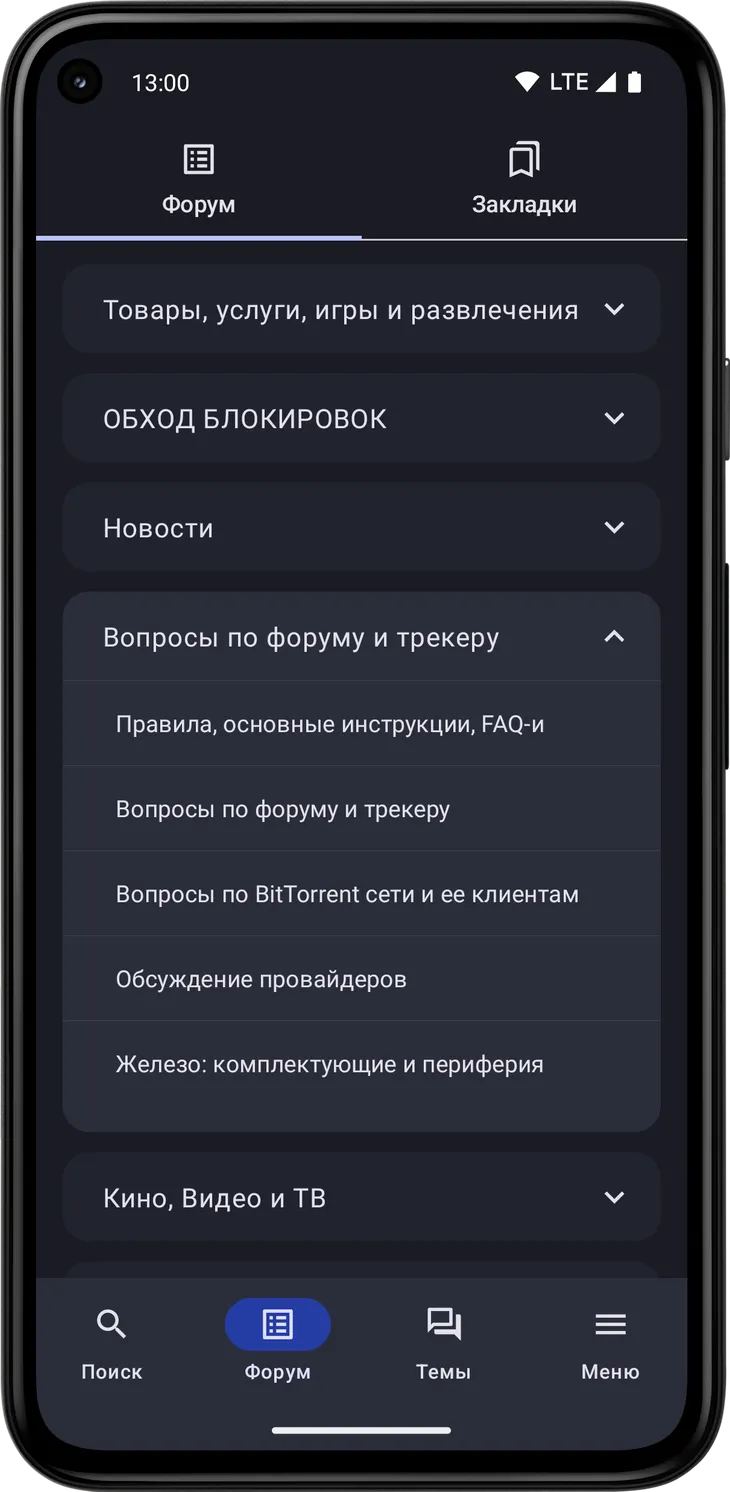
Task: Open Железо: комплектующие и периферия
Action: 361,1064
